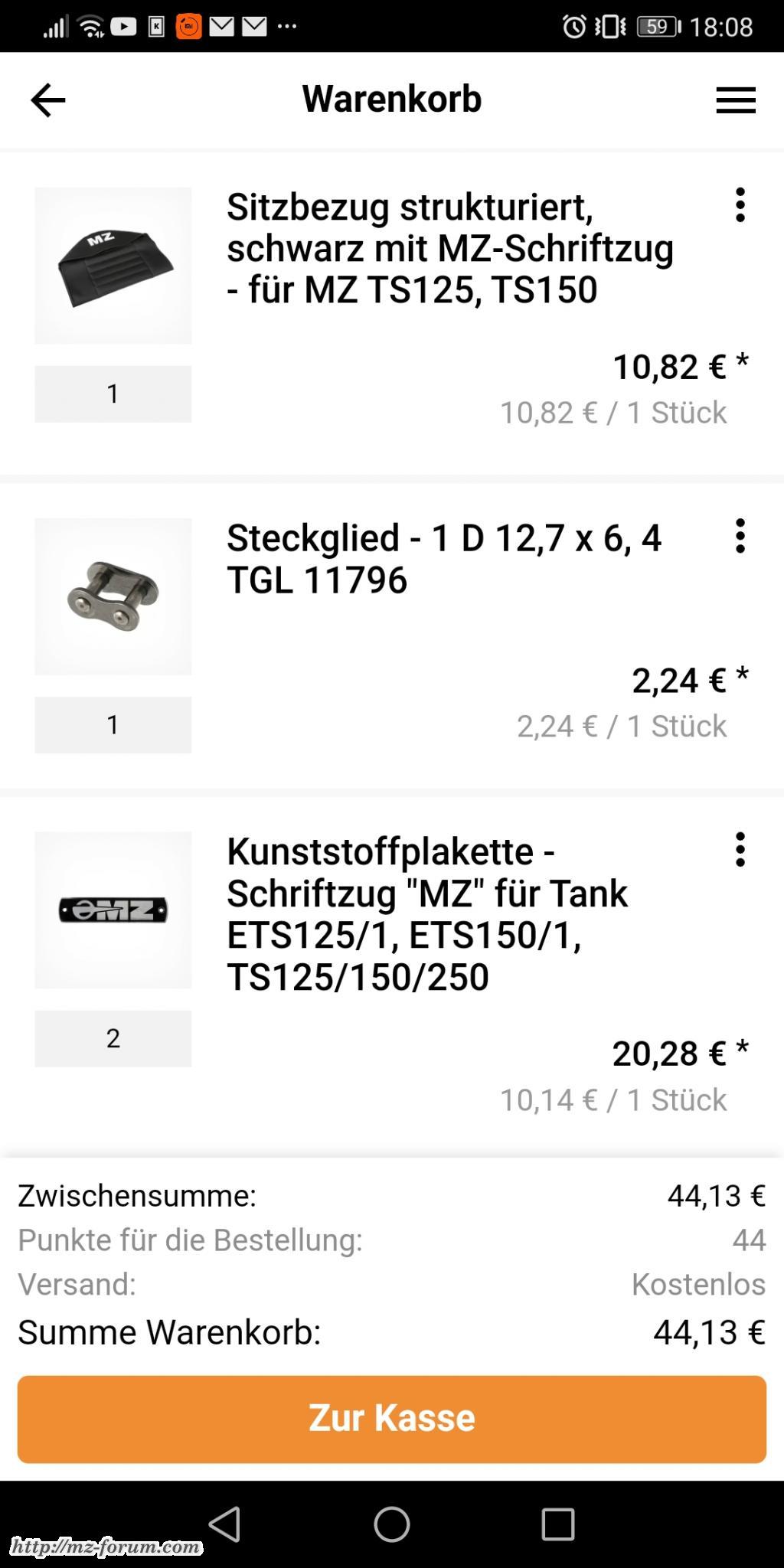
Task: Change quantity of the Sitzbezug item
Action: (x=113, y=394)
